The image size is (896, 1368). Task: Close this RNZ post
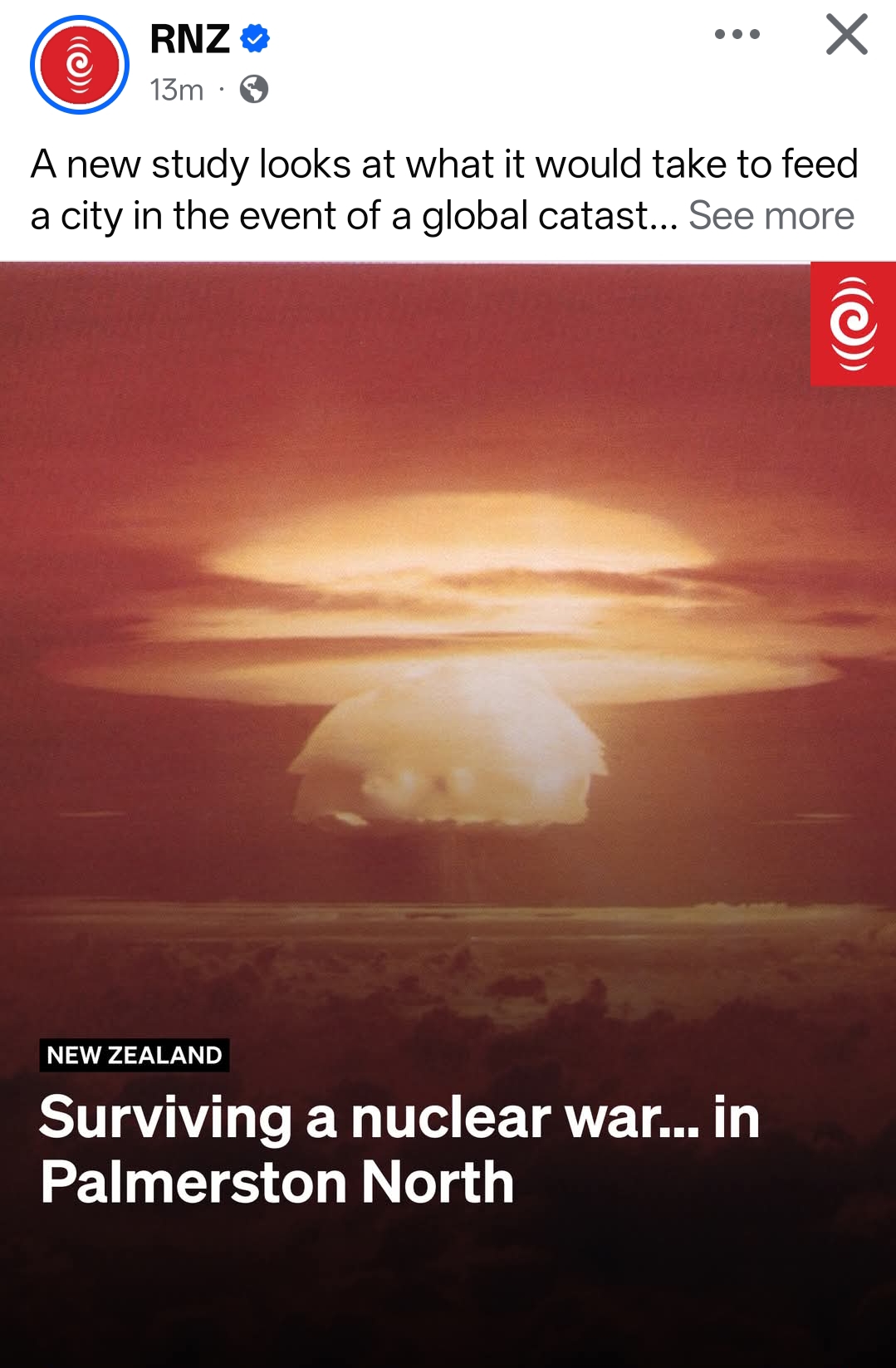846,35
